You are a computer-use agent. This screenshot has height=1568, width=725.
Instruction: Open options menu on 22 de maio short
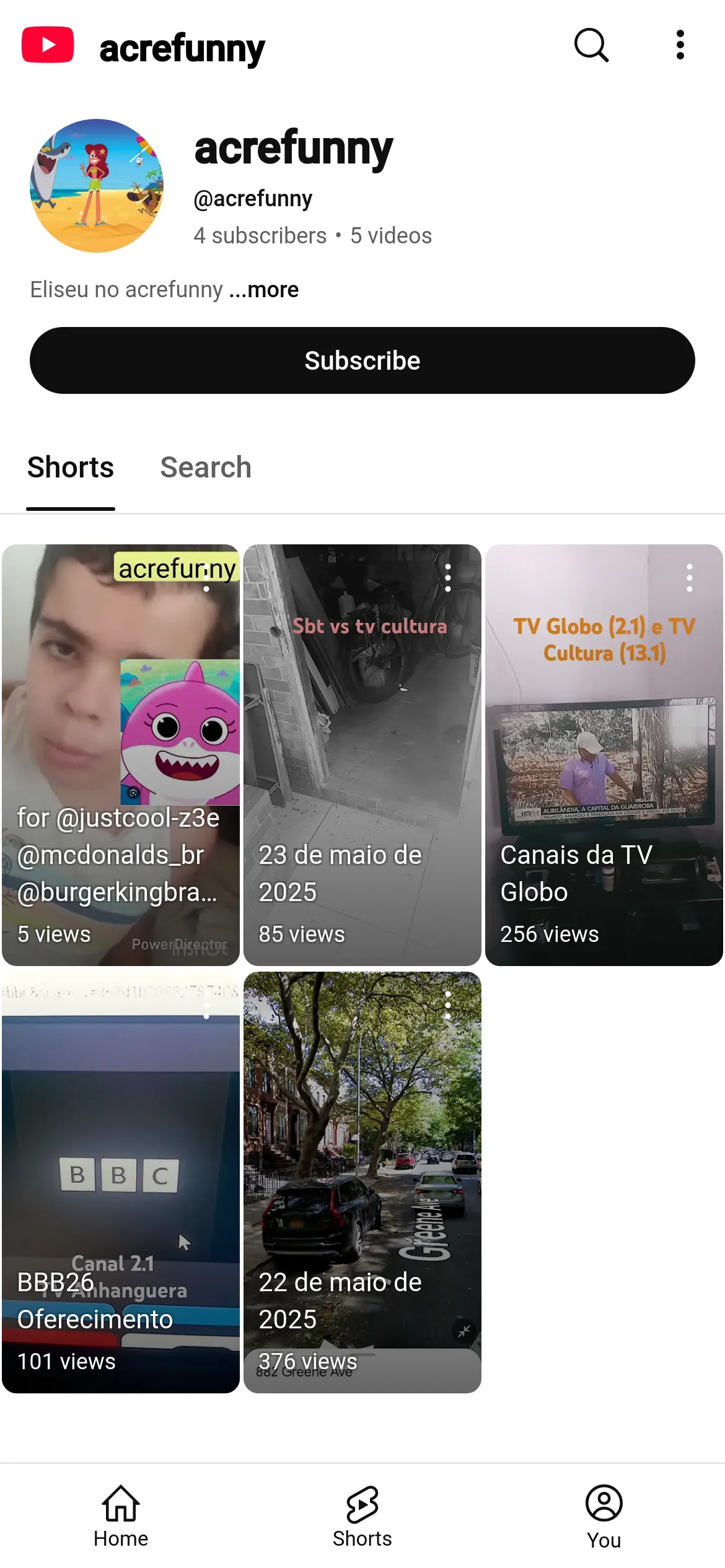(447, 1005)
